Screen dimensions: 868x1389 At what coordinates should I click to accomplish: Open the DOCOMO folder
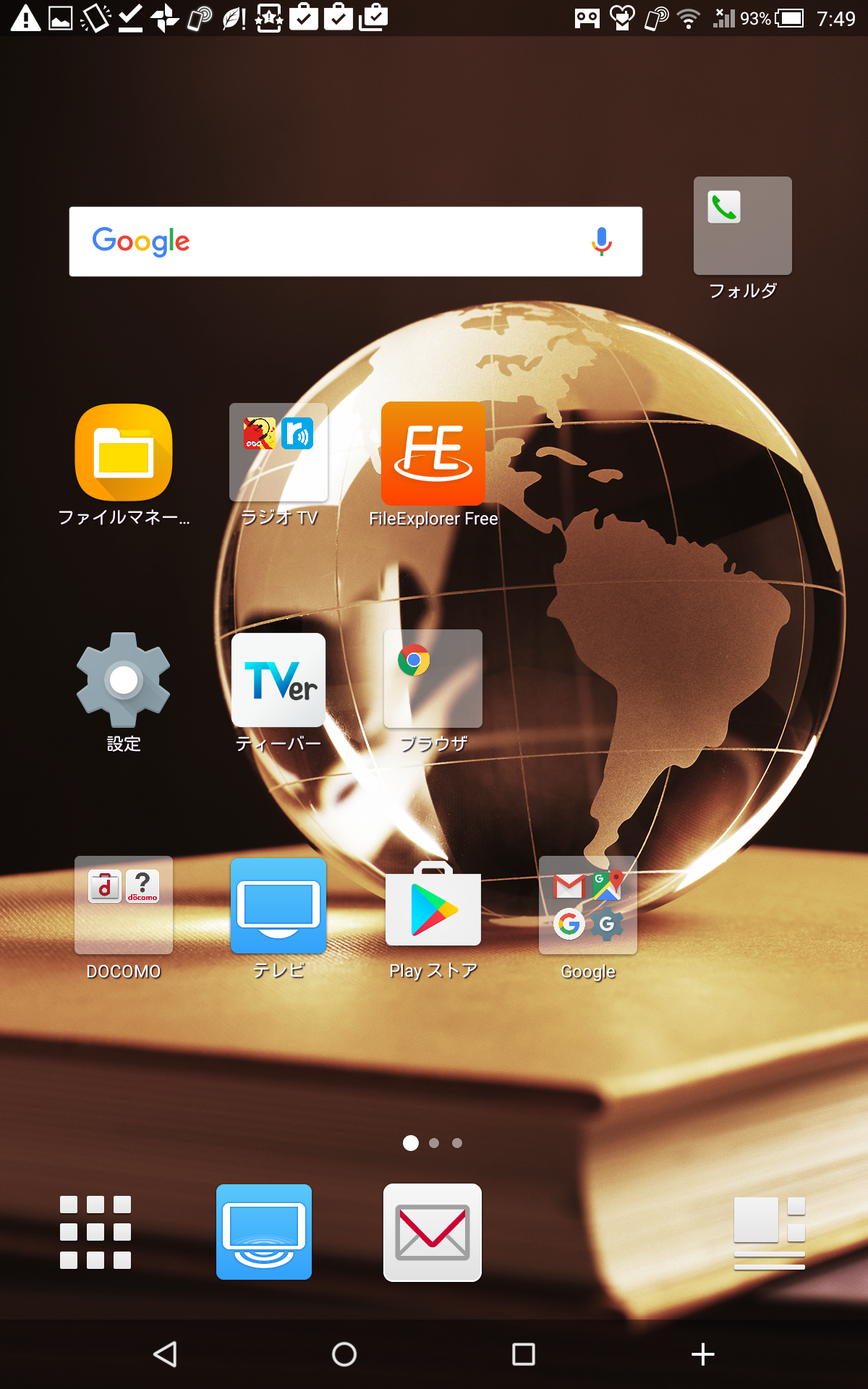pyautogui.click(x=124, y=905)
